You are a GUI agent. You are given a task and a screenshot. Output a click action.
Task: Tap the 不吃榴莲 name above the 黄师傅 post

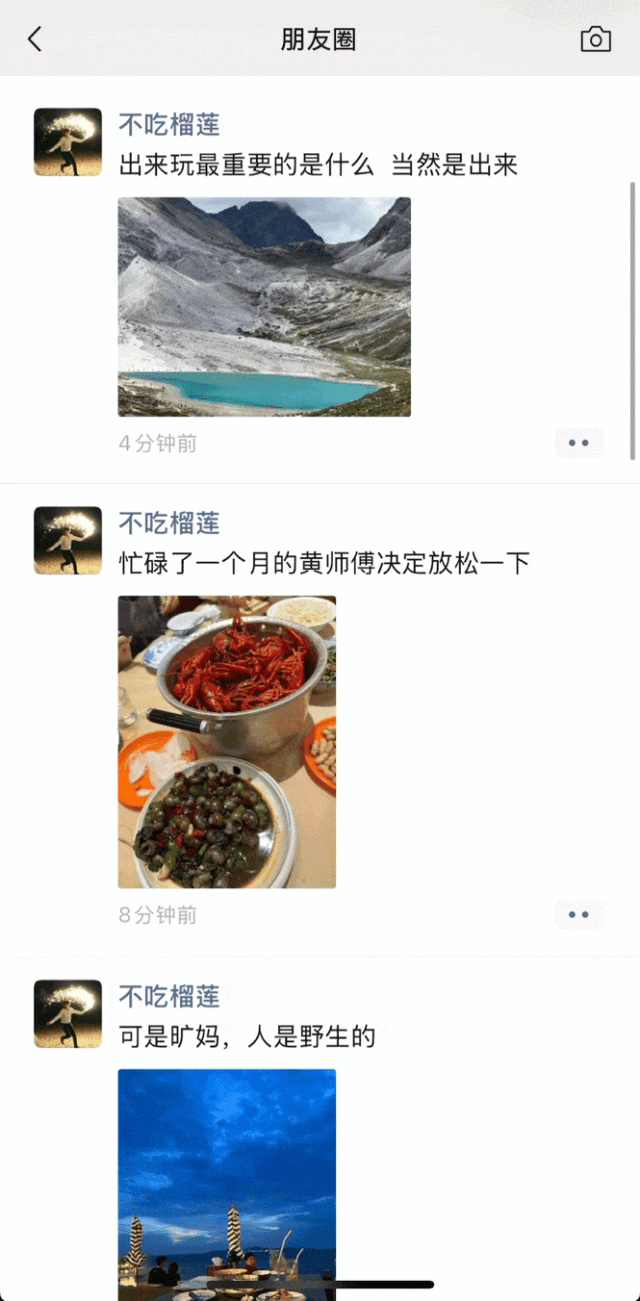[169, 523]
